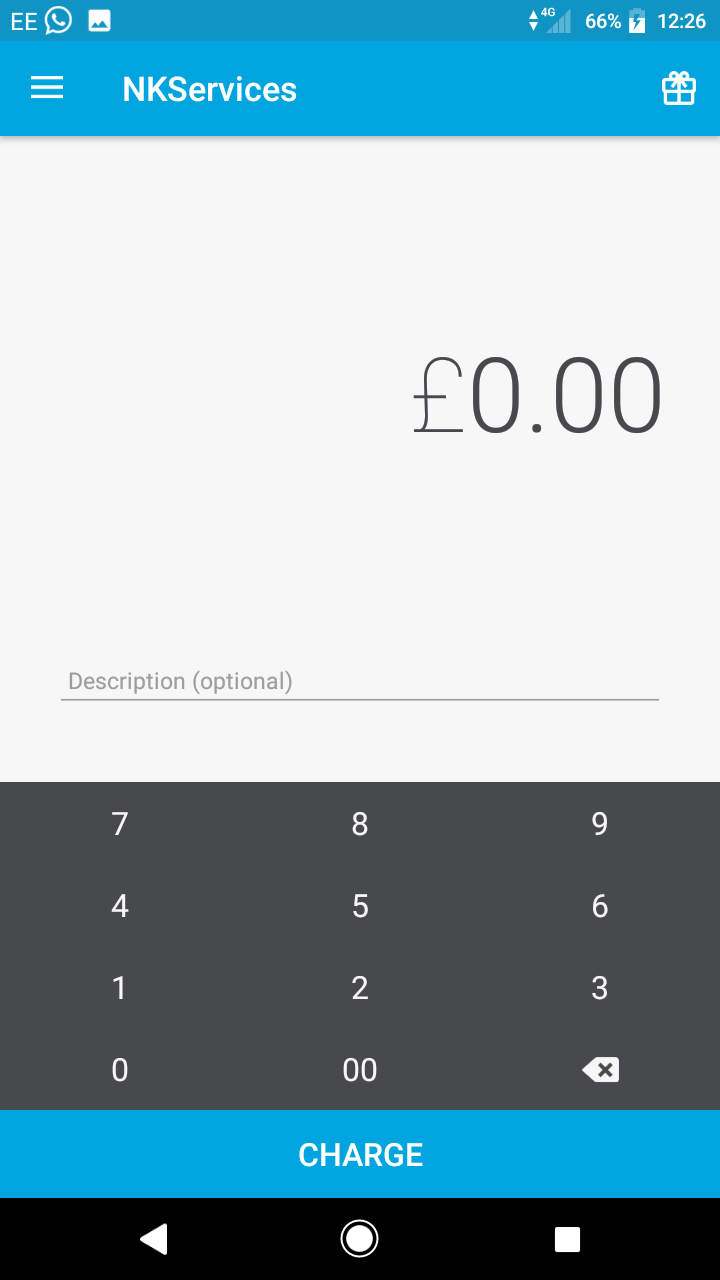
Task: Enter digit 3 on the keypad
Action: (x=600, y=988)
